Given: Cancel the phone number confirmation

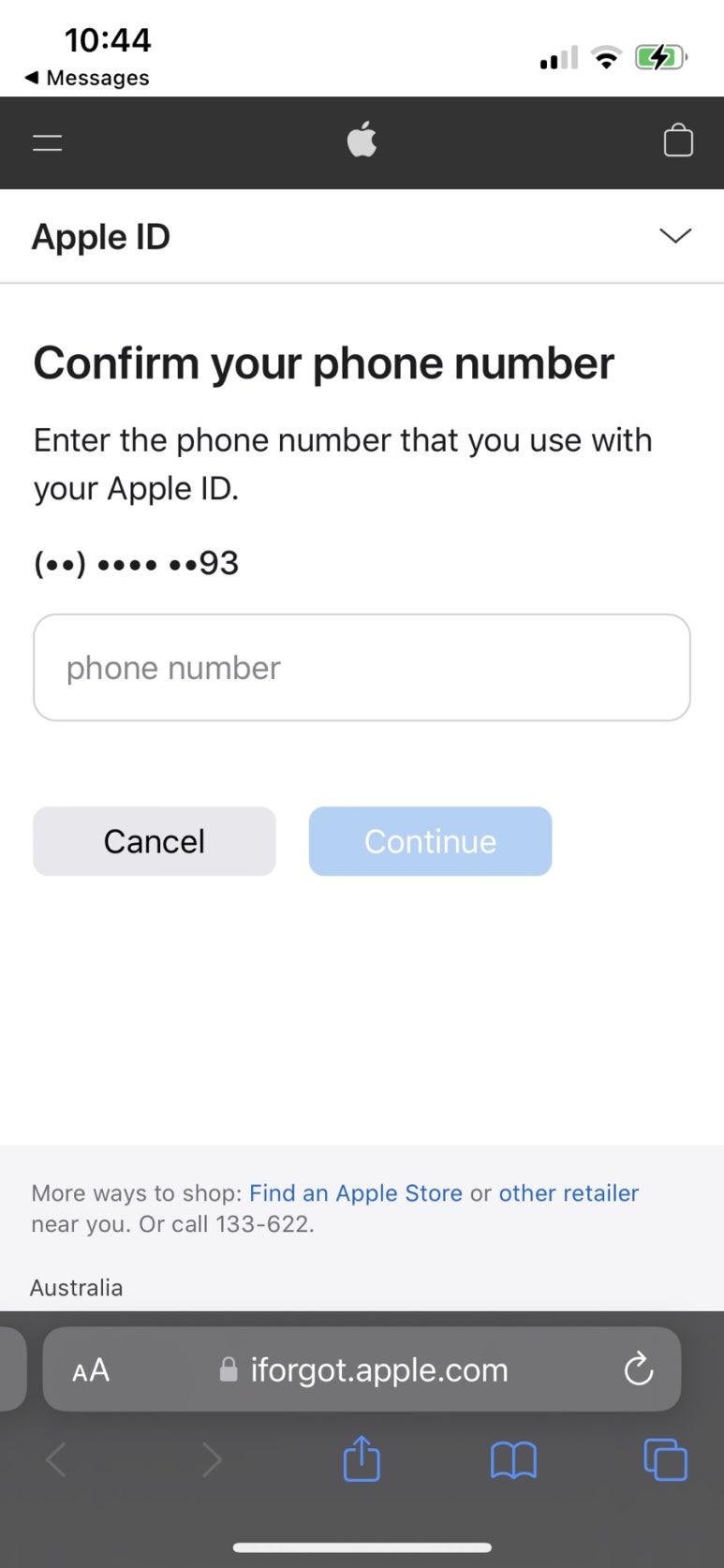Looking at the screenshot, I should (155, 841).
